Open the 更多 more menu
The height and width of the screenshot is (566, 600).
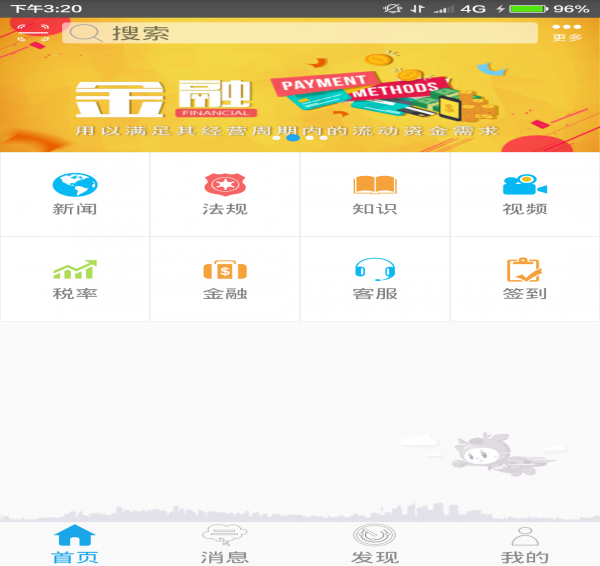567,33
